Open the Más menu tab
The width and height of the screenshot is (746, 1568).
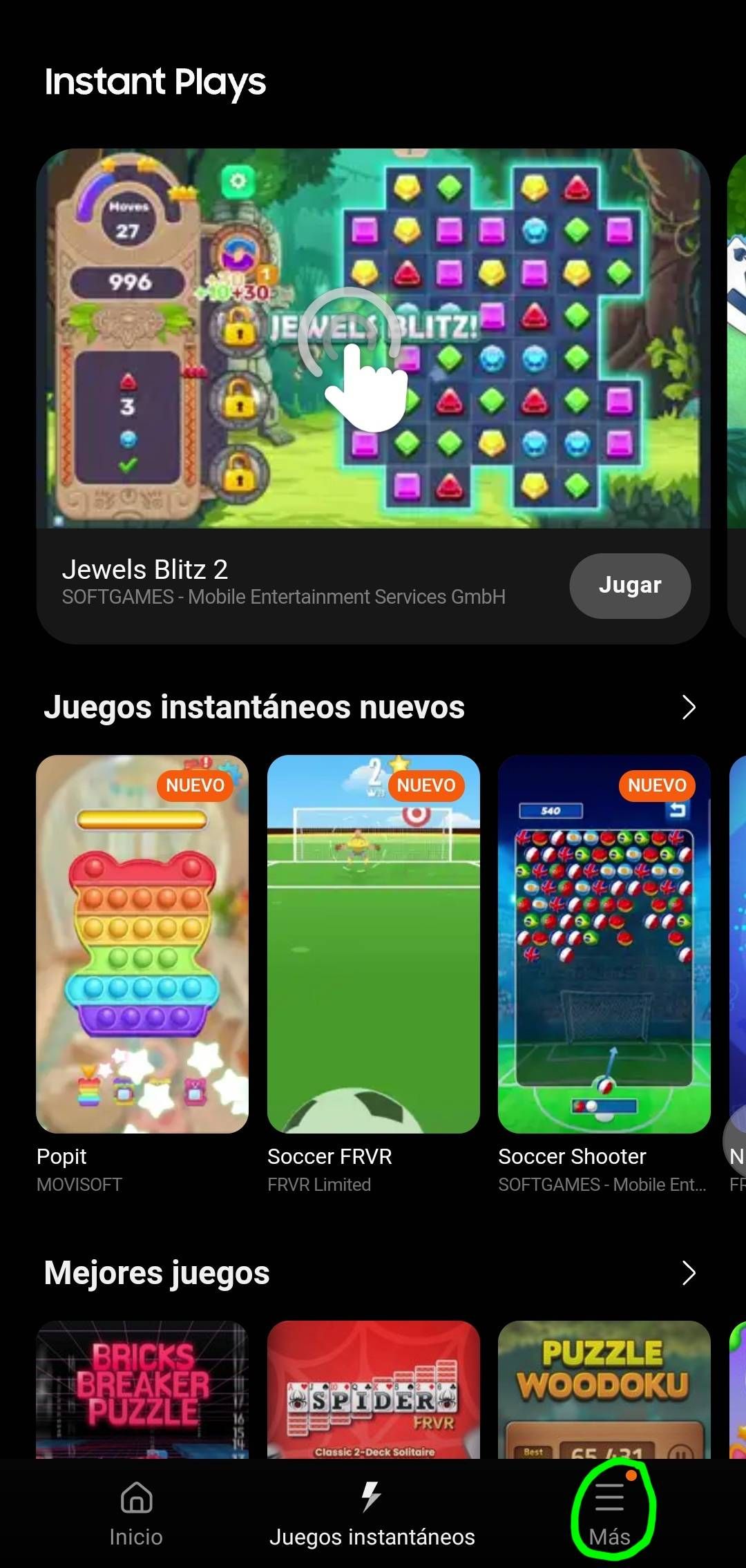(x=610, y=1513)
